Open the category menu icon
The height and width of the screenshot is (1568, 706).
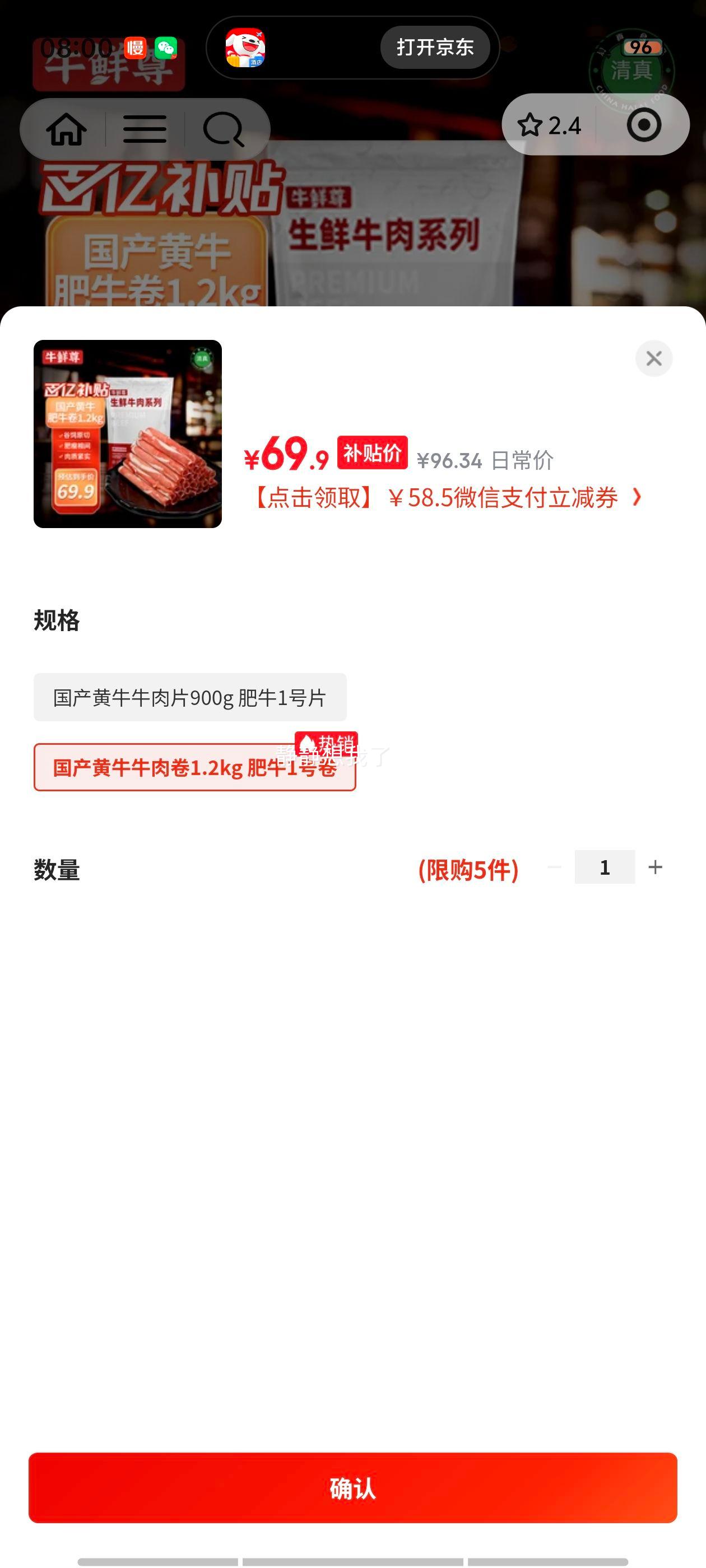pos(146,129)
